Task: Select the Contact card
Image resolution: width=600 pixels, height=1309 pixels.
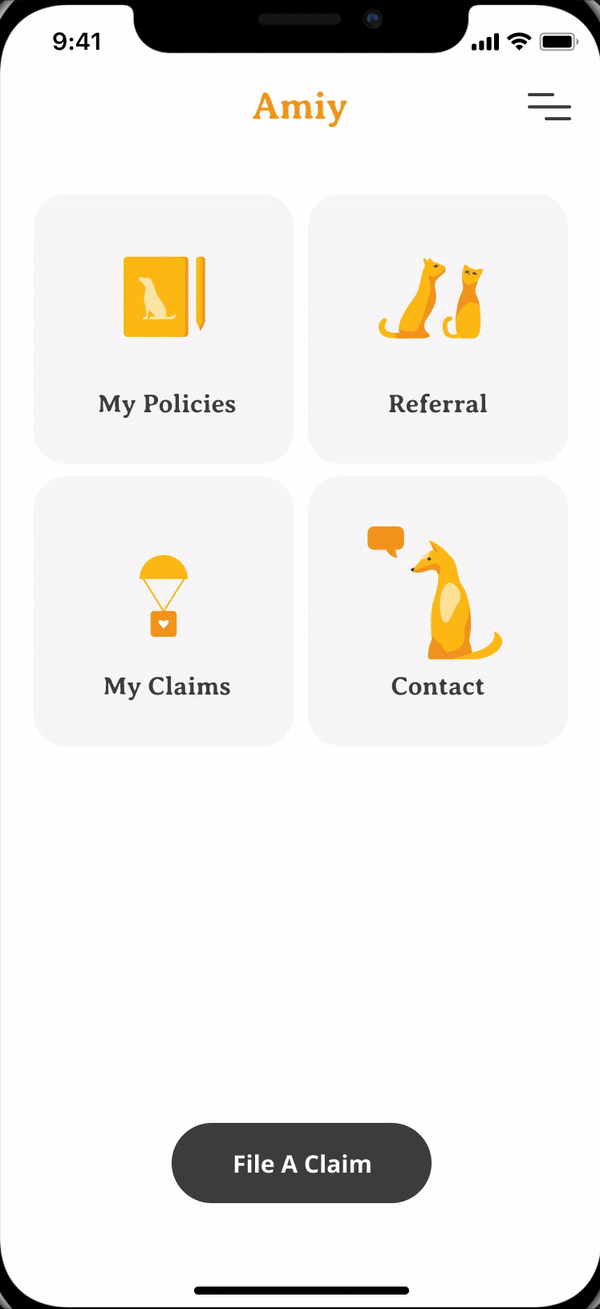Action: coord(438,611)
